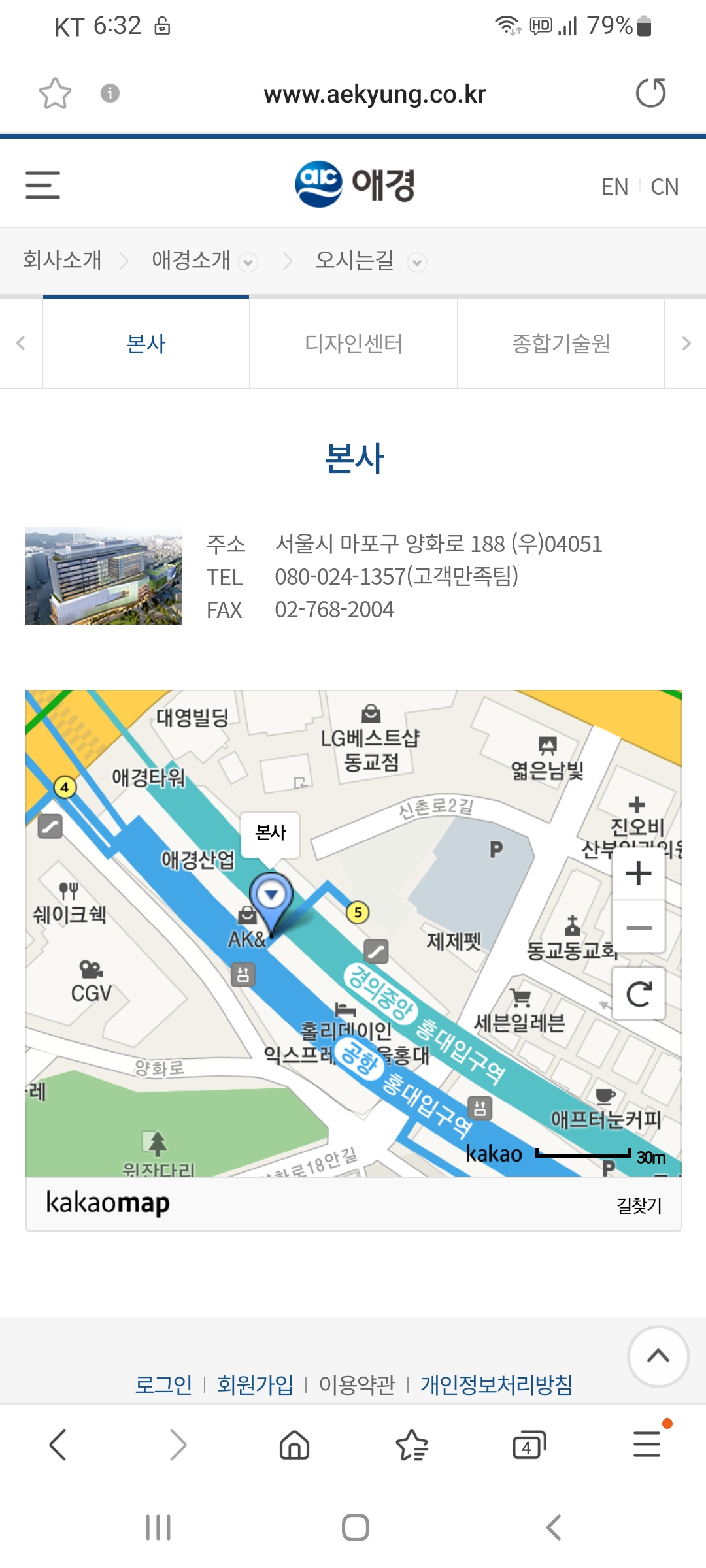Expand the 오시는길 breadcrumb dropdown
Screen dimensions: 706x1568
point(417,263)
